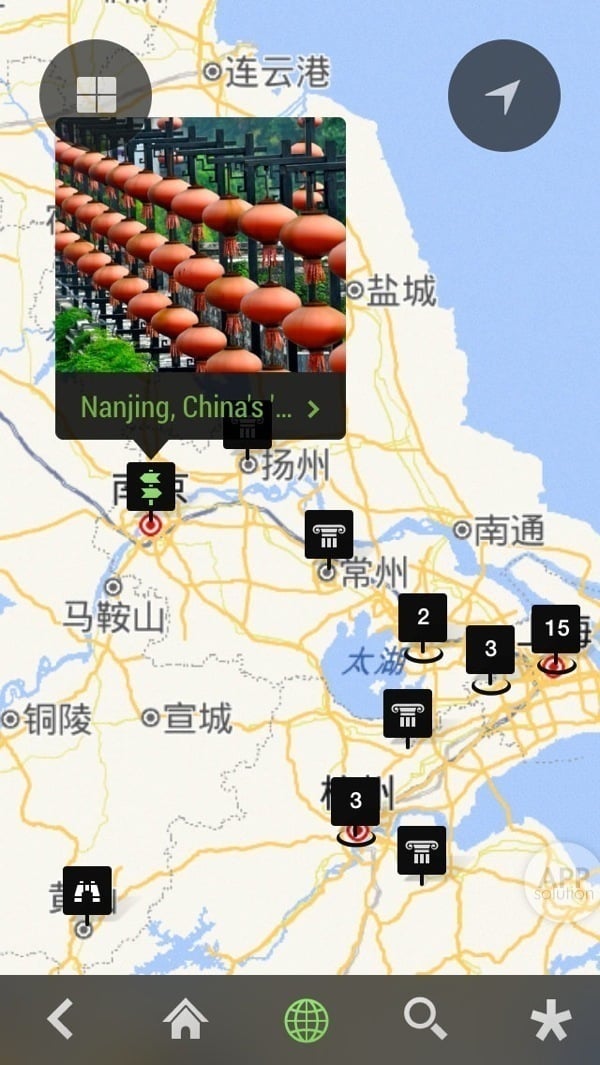Viewport: 600px width, 1065px height.
Task: Tap the signpost marker at Nanjing
Action: click(151, 487)
